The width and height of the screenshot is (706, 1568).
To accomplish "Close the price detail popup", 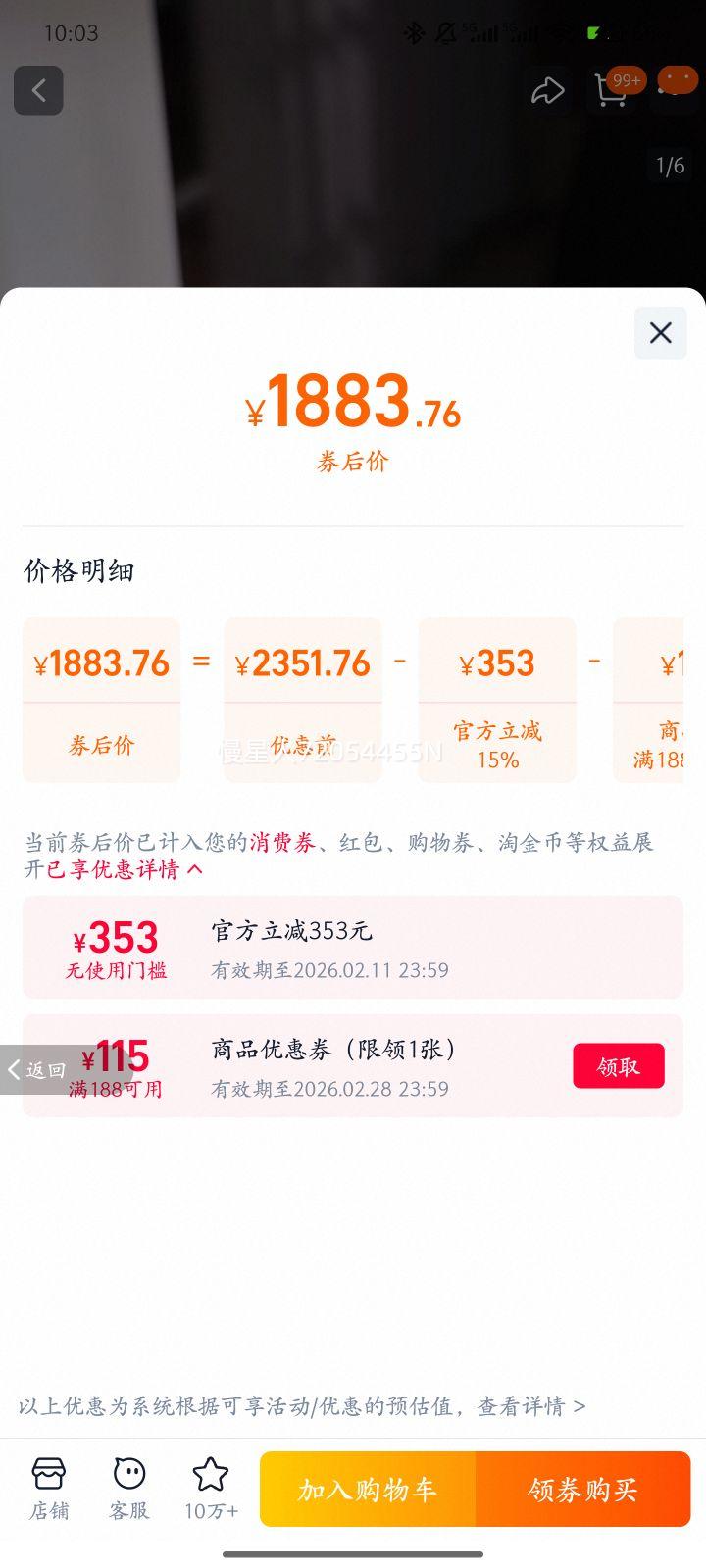I will click(660, 332).
